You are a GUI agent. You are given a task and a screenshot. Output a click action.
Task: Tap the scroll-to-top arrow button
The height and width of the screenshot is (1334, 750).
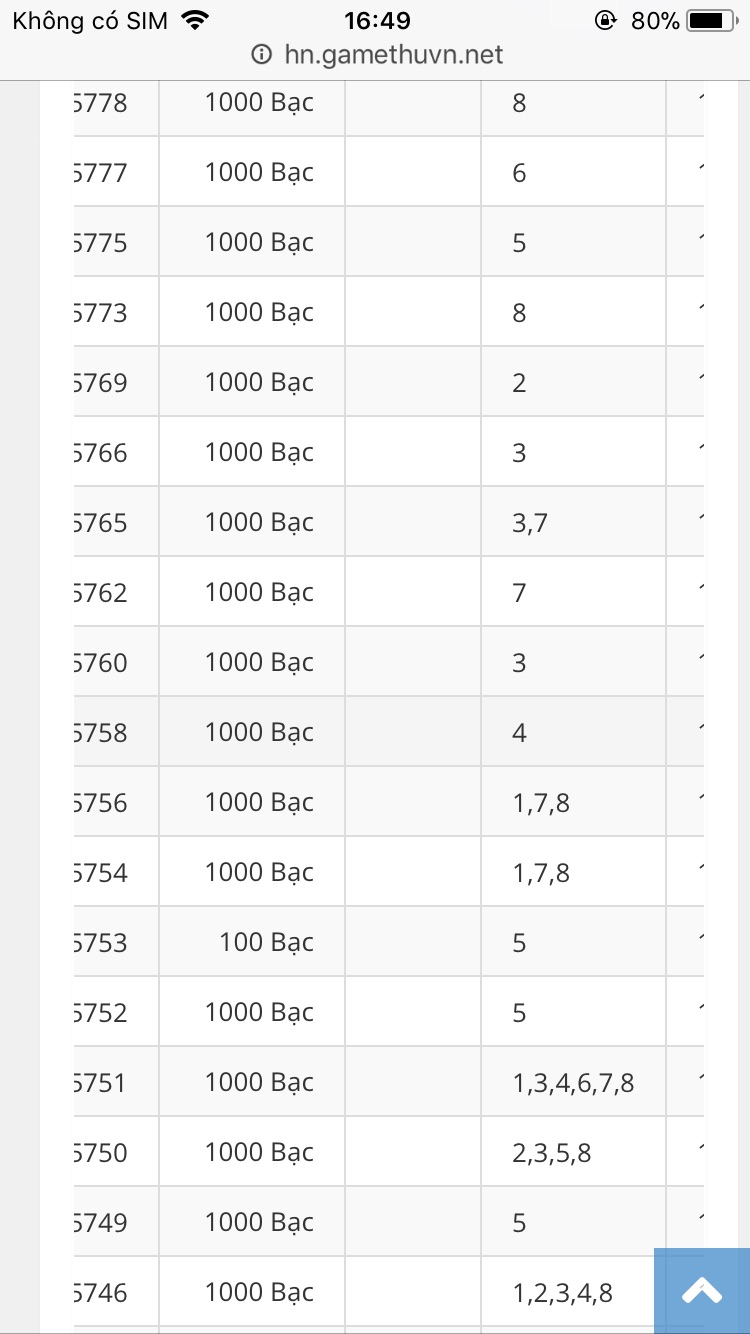pyautogui.click(x=701, y=1290)
